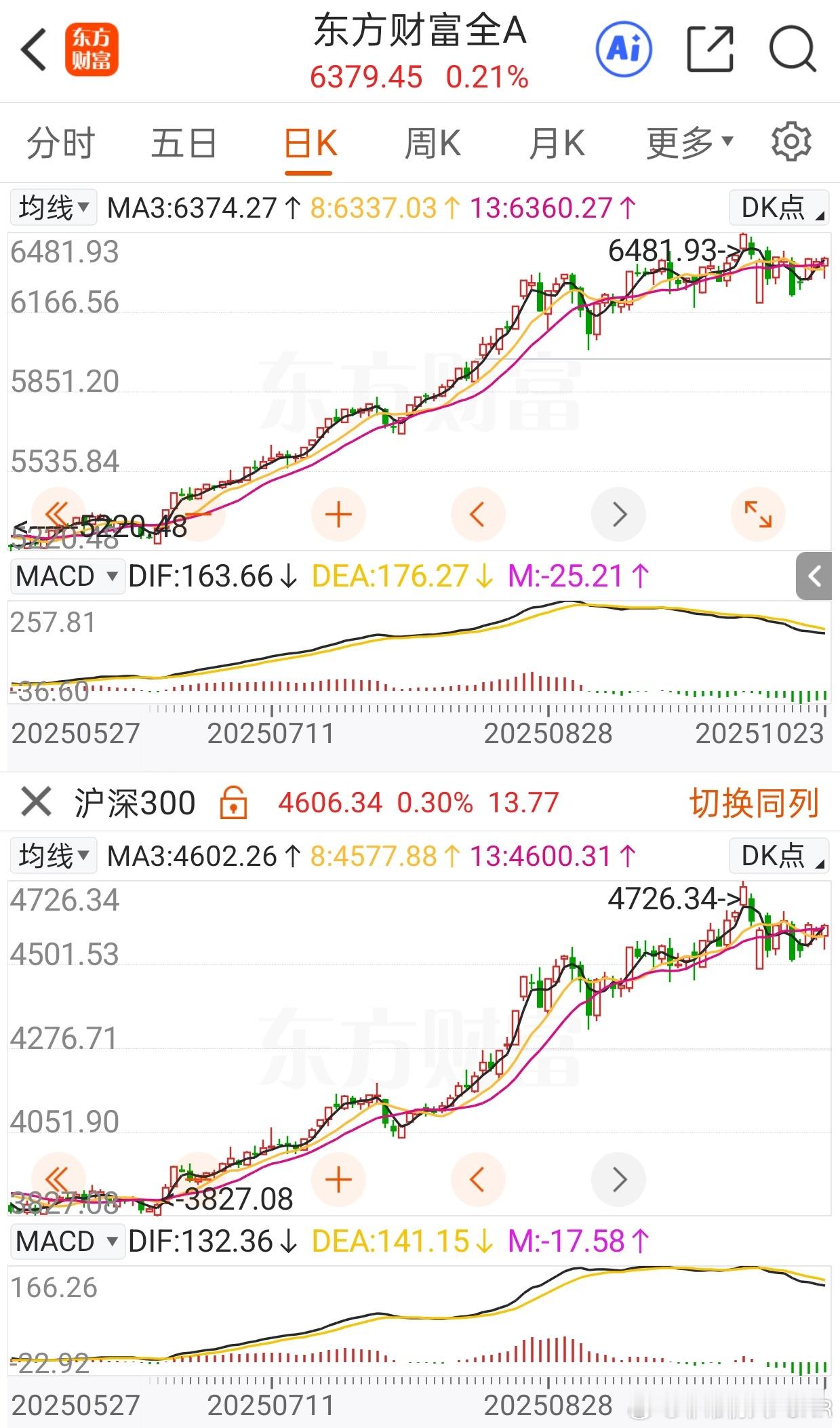This screenshot has height=1428, width=840.
Task: Open 均线 dropdown on the 沪深300 chart
Action: 54,856
